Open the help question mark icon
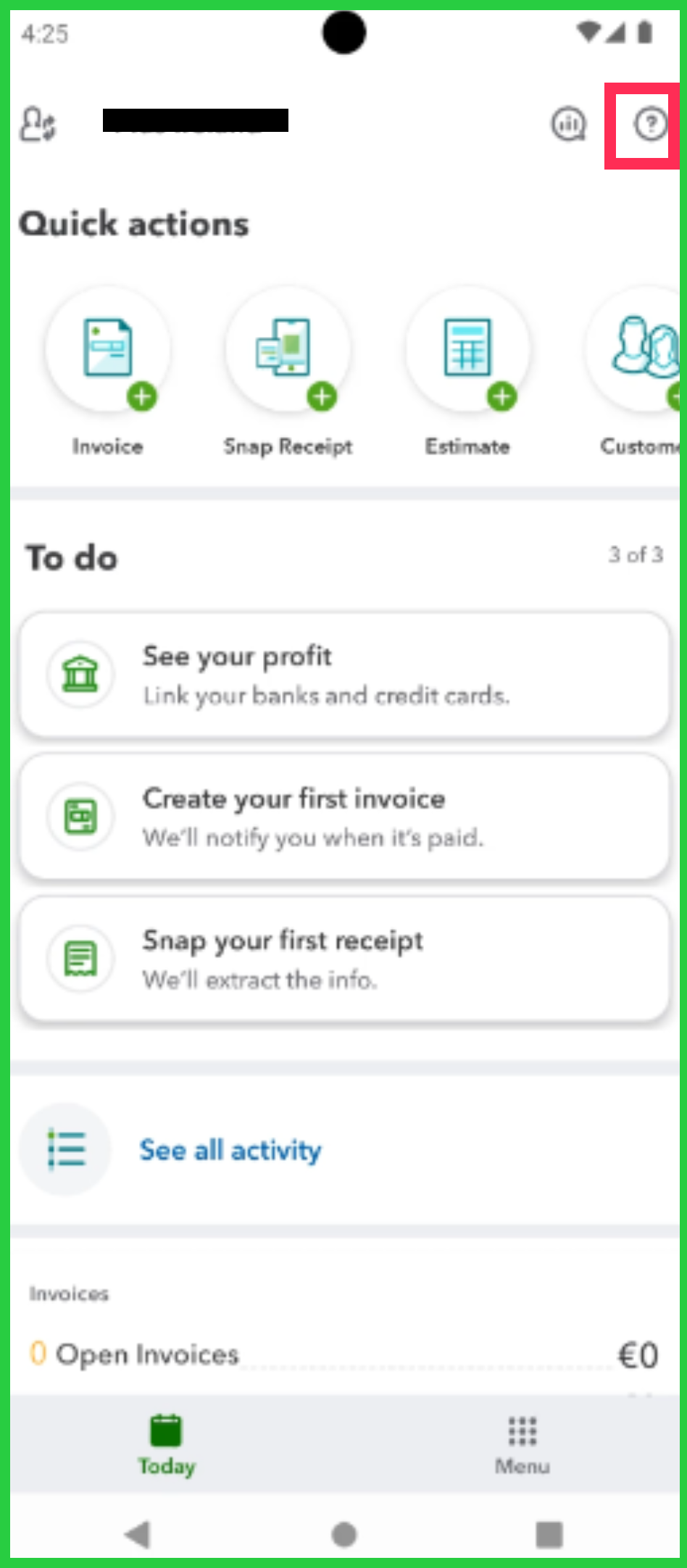Viewport: 687px width, 1568px height. (650, 125)
